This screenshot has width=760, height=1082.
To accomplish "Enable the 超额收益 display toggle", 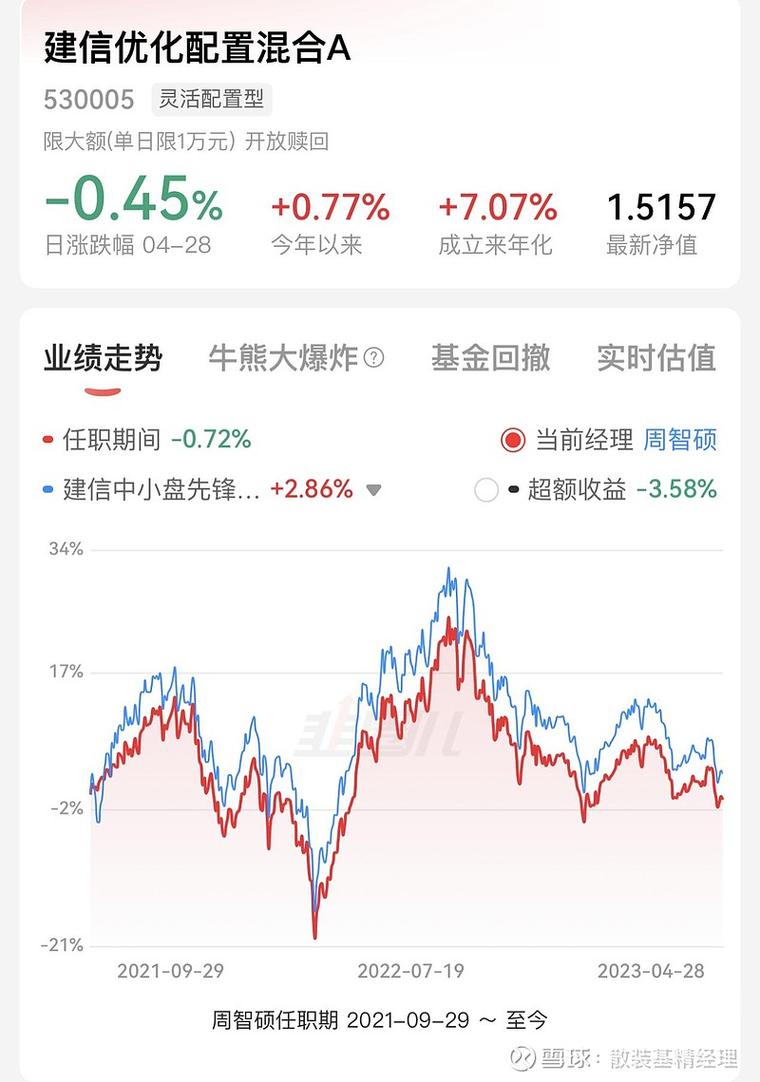I will coord(487,490).
